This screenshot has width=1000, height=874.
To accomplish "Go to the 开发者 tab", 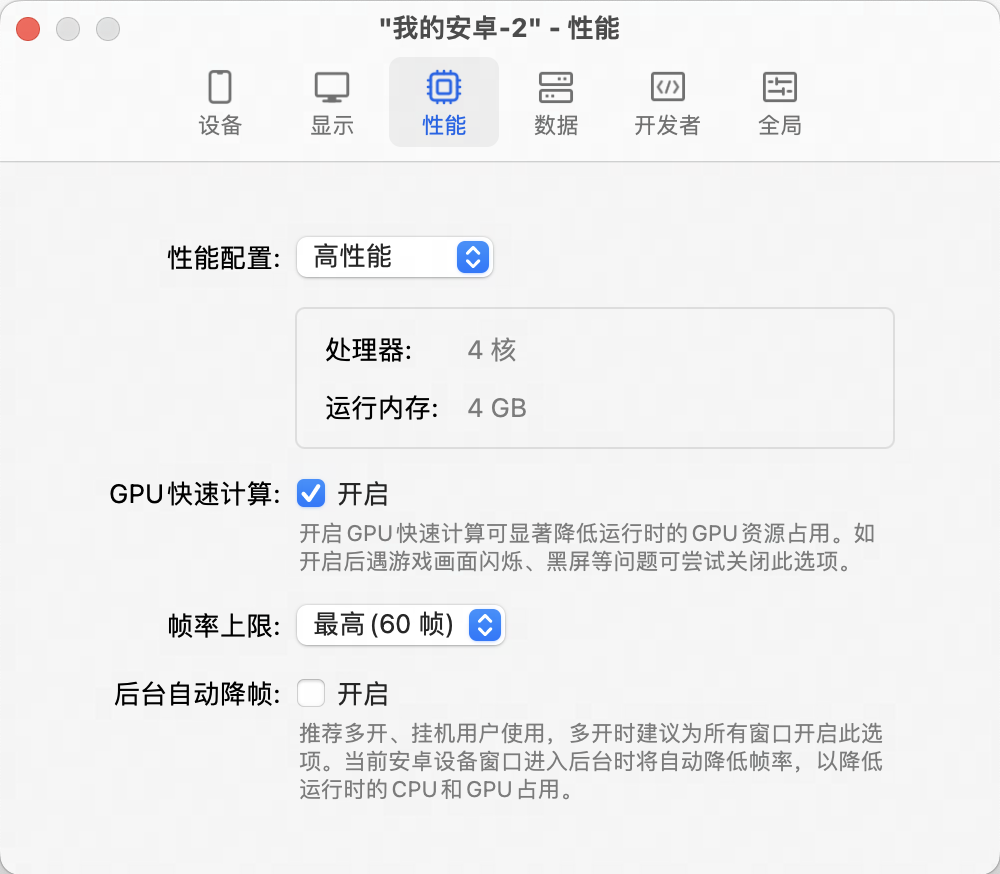I will coord(667,102).
